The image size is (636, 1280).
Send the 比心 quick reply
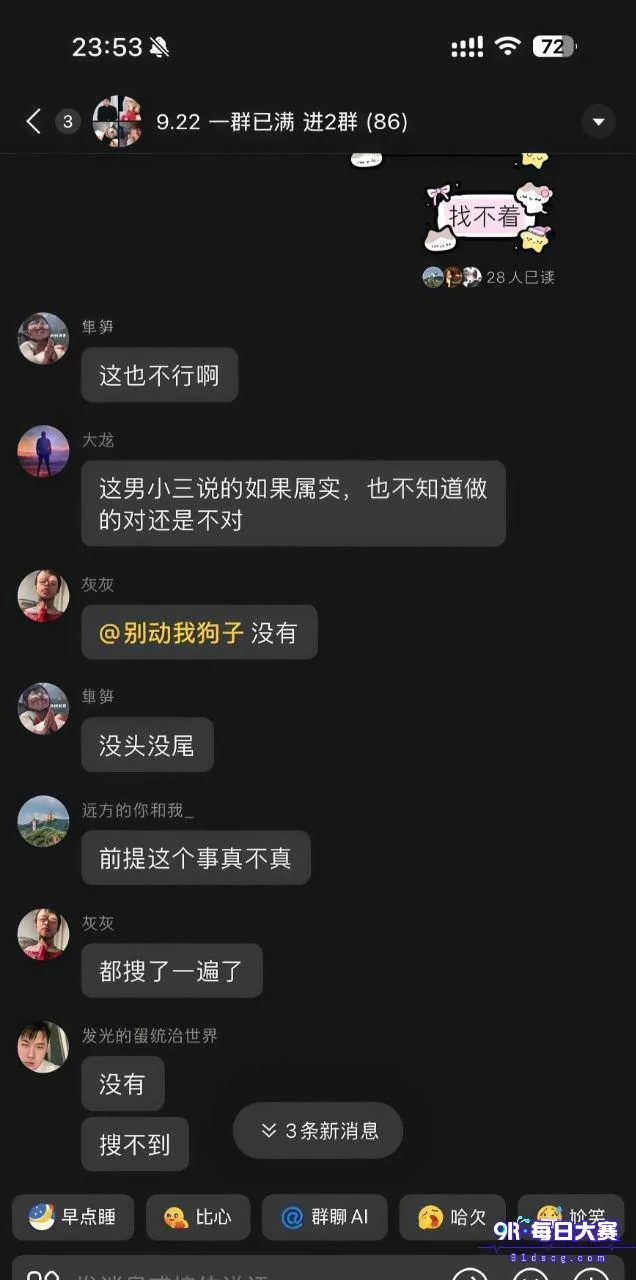click(197, 1217)
